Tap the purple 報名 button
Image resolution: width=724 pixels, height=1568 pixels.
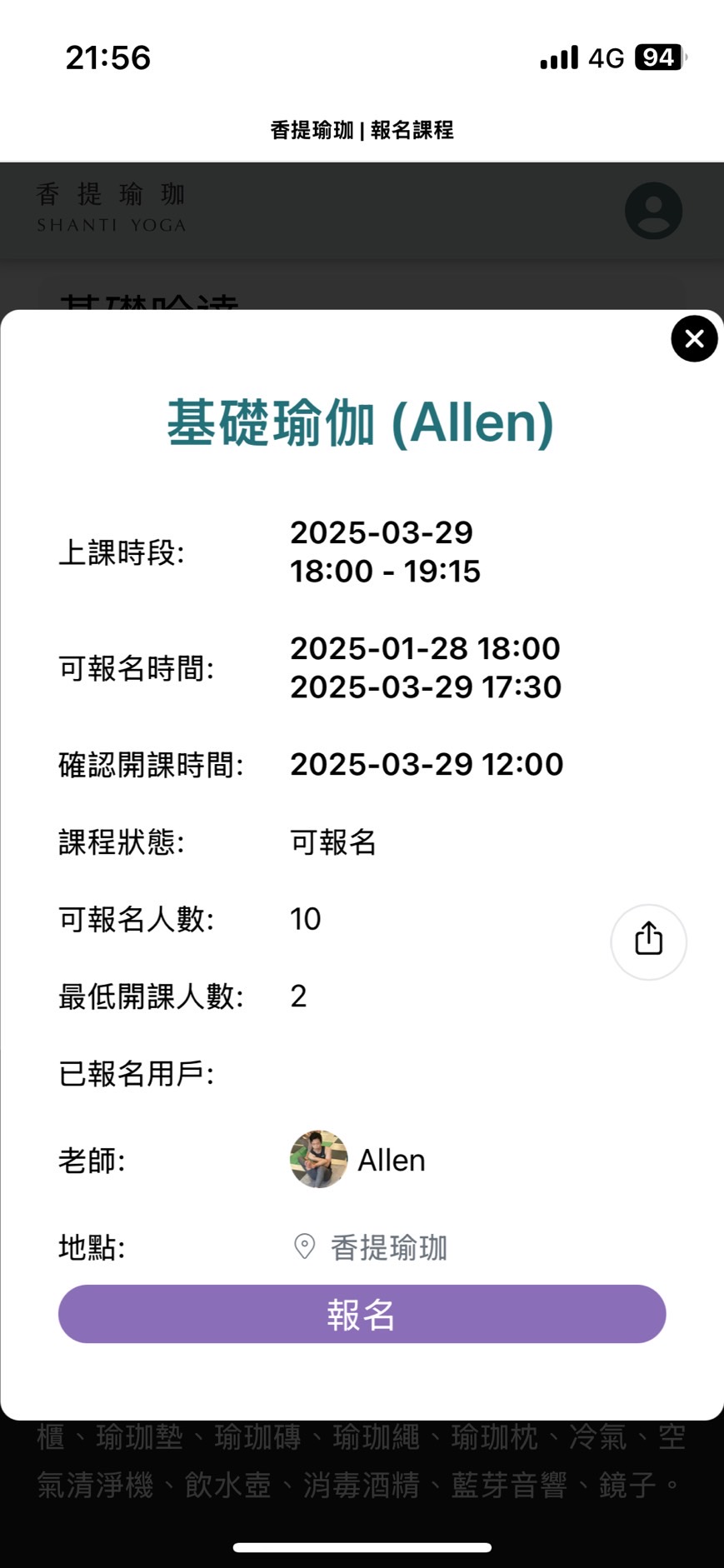pyautogui.click(x=362, y=1314)
